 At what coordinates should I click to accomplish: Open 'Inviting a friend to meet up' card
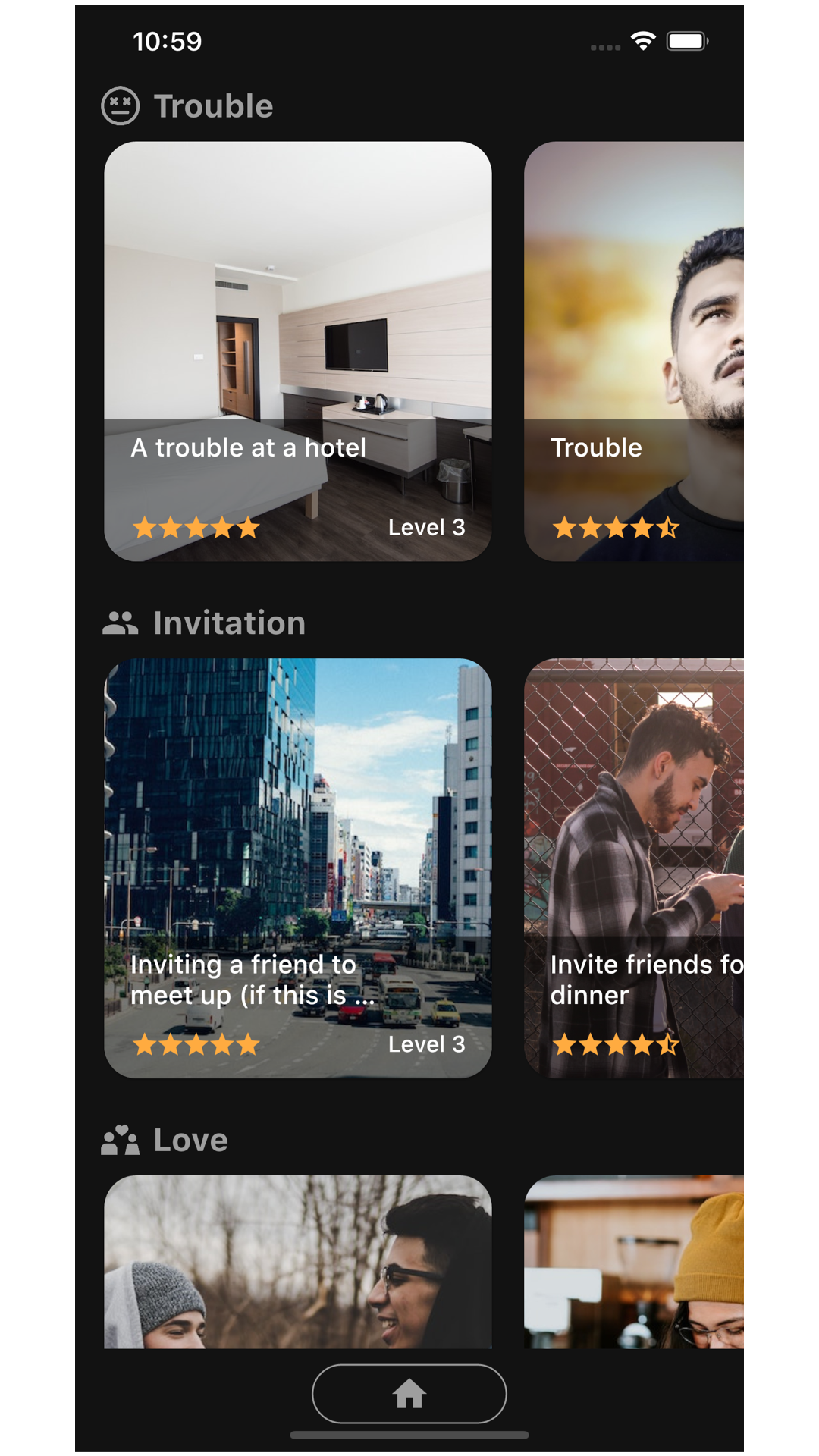tap(297, 868)
